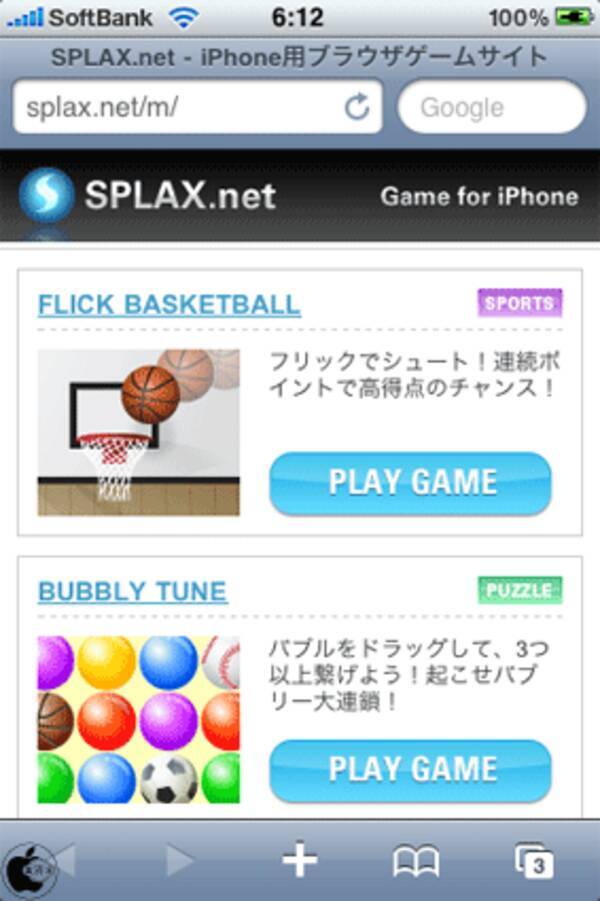Reload the page with the refresh icon
Viewport: 600px width, 901px height.
pyautogui.click(x=357, y=107)
